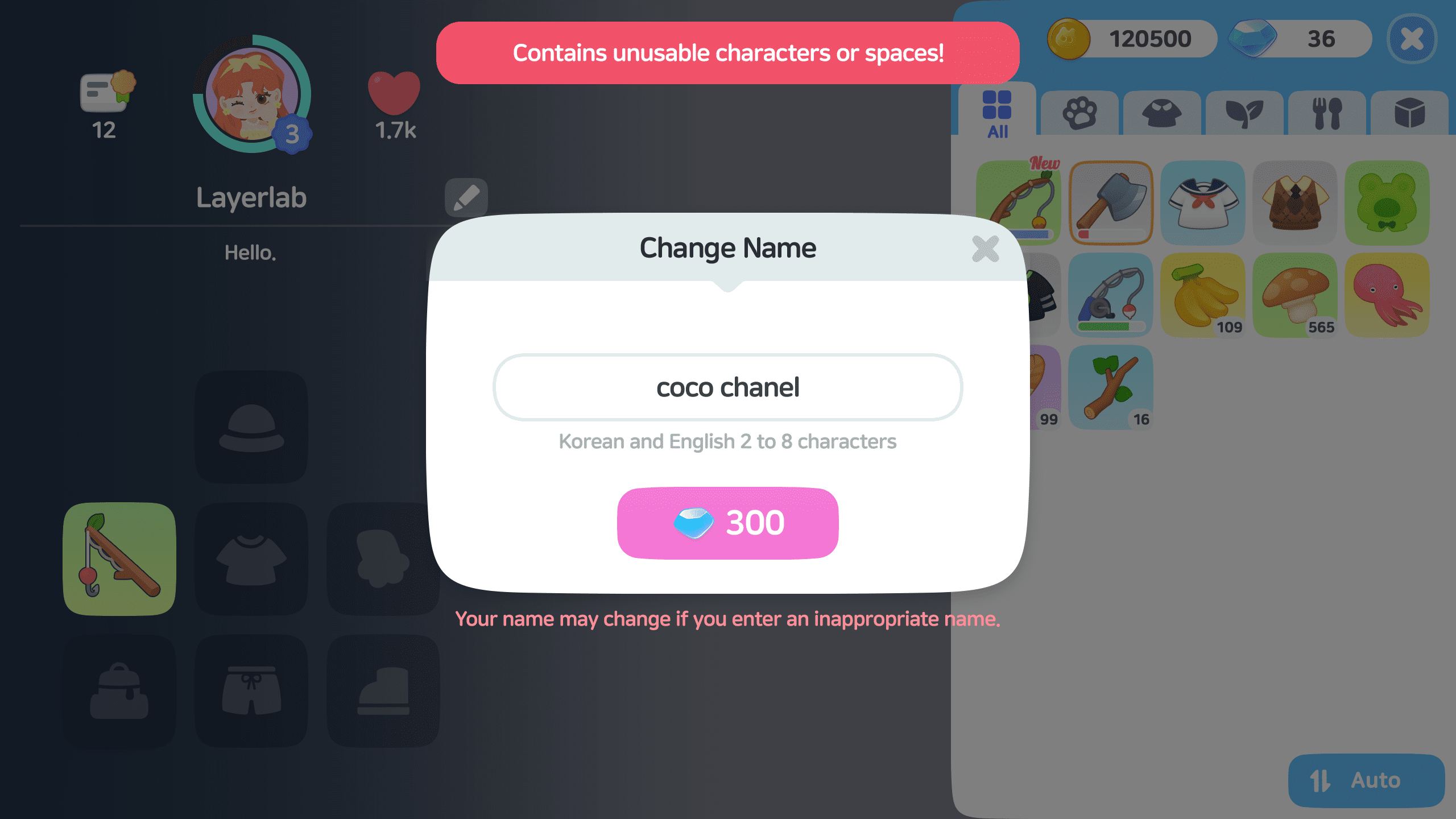This screenshot has height=819, width=1456.
Task: Switch to the plant sprout tab
Action: point(1244,114)
